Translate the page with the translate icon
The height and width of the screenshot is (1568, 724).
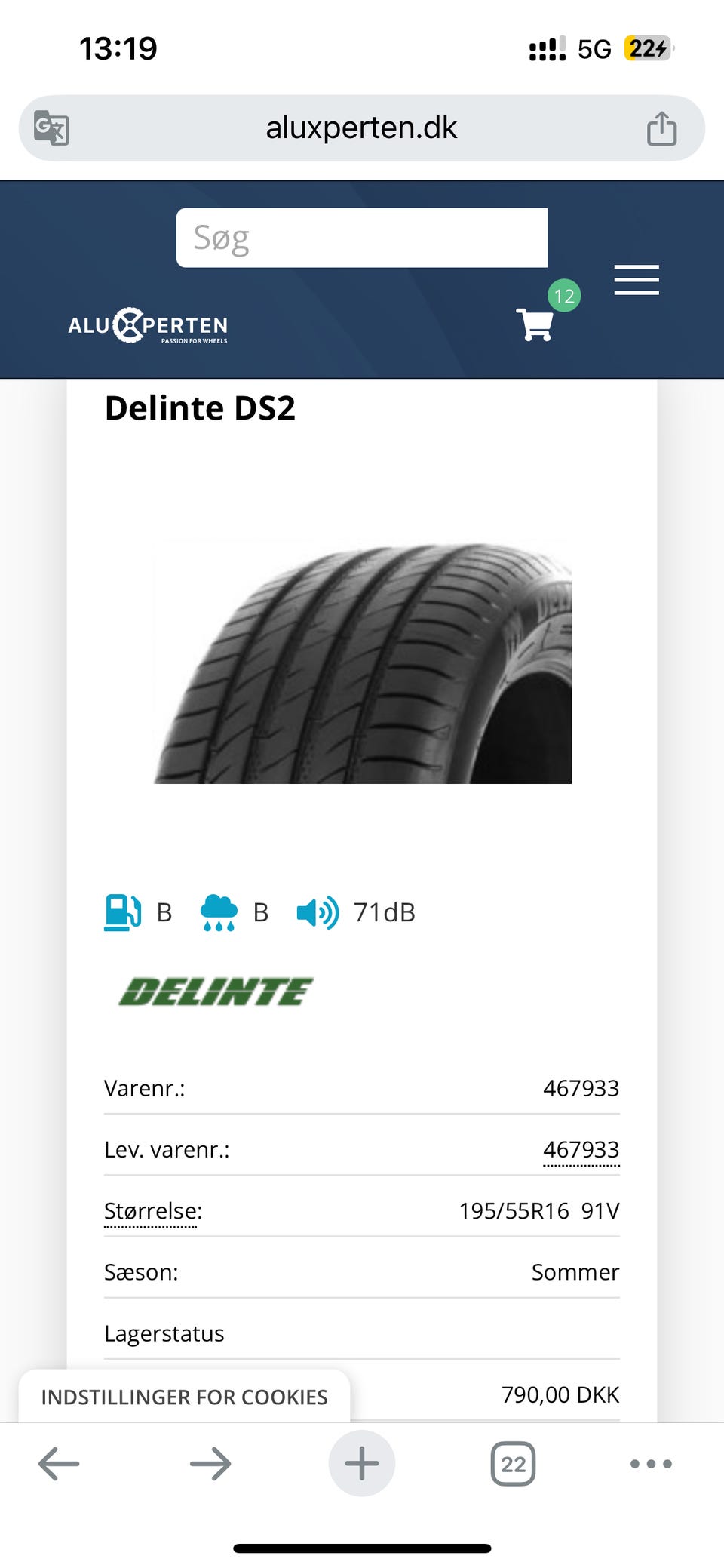[x=51, y=128]
